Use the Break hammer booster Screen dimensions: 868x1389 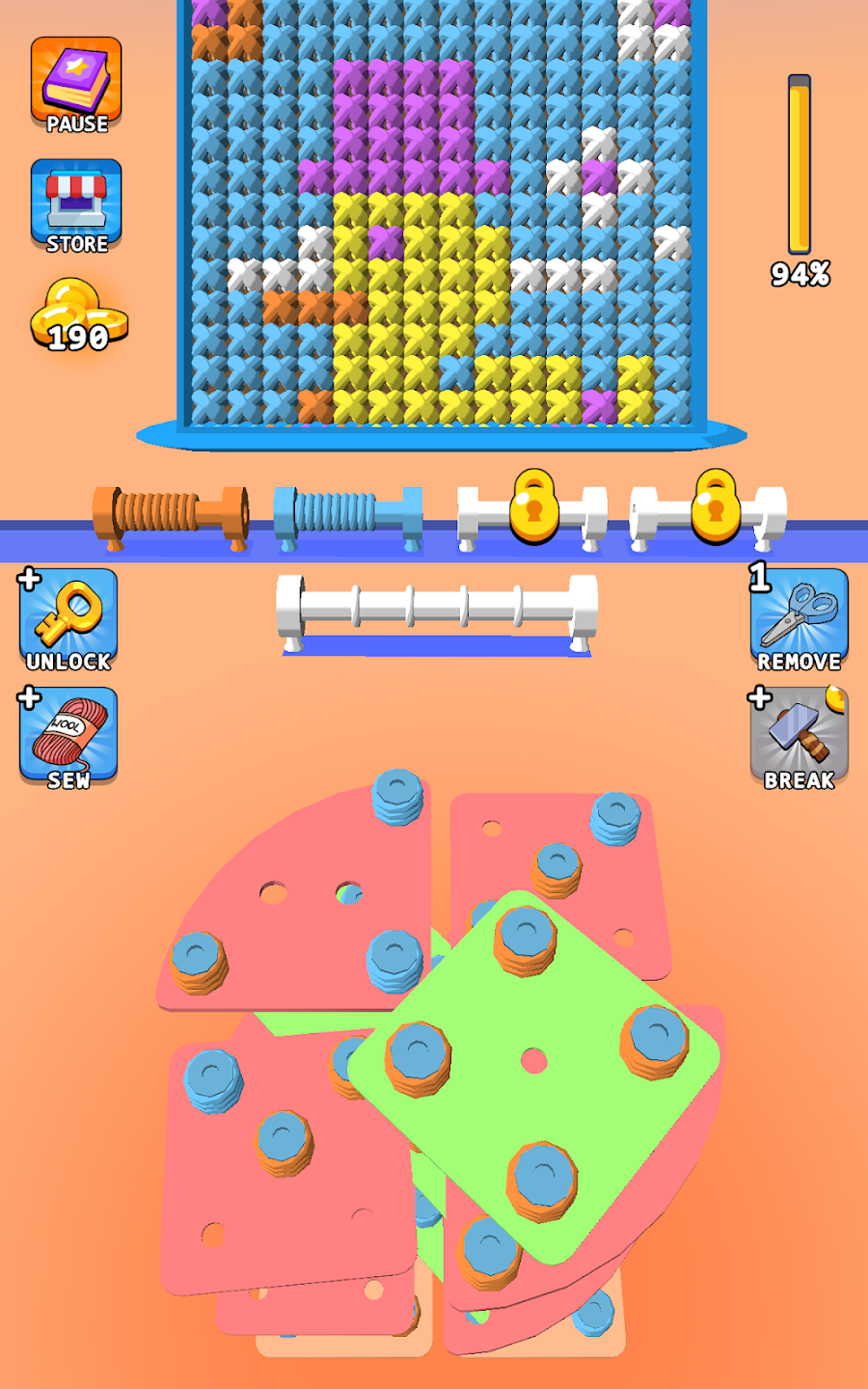(x=799, y=736)
